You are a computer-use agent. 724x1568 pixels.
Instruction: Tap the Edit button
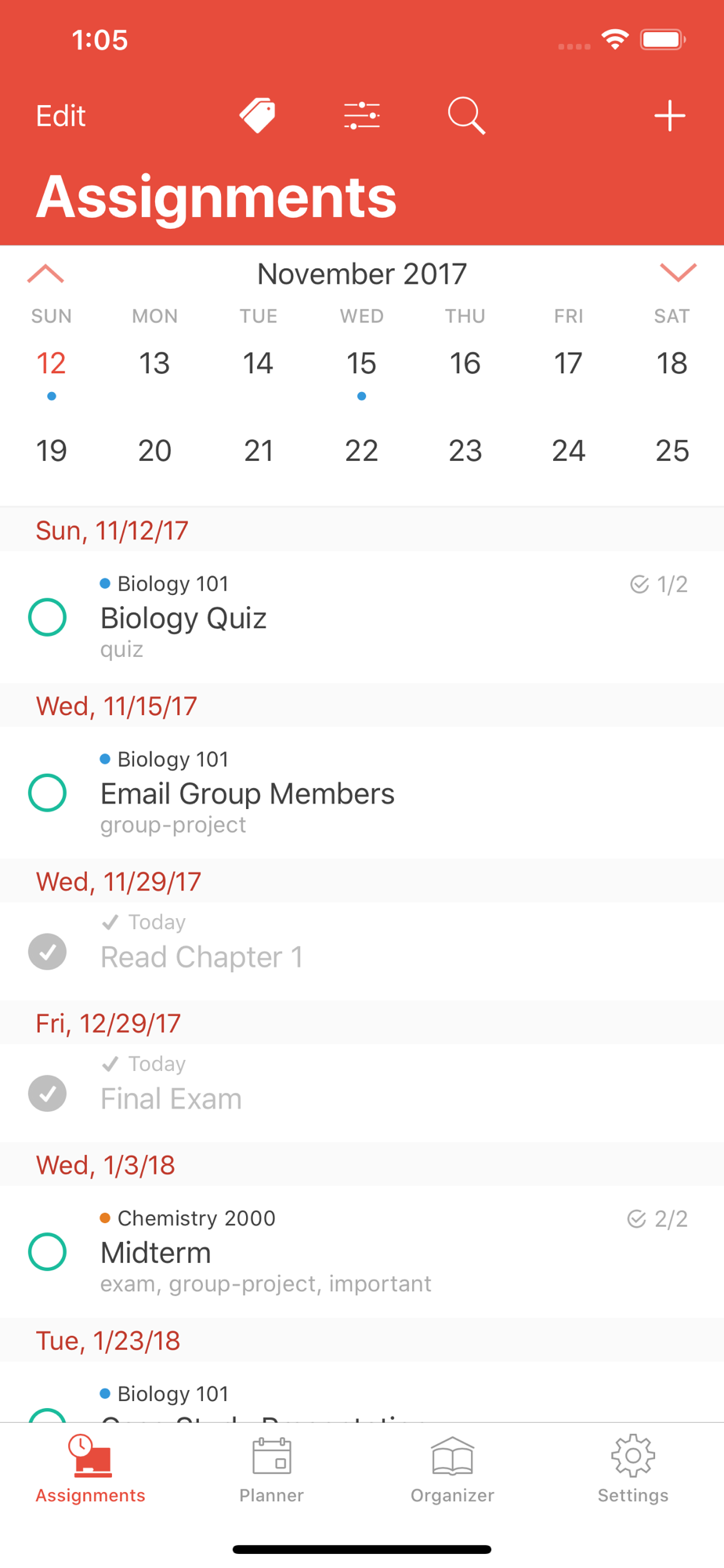click(60, 116)
